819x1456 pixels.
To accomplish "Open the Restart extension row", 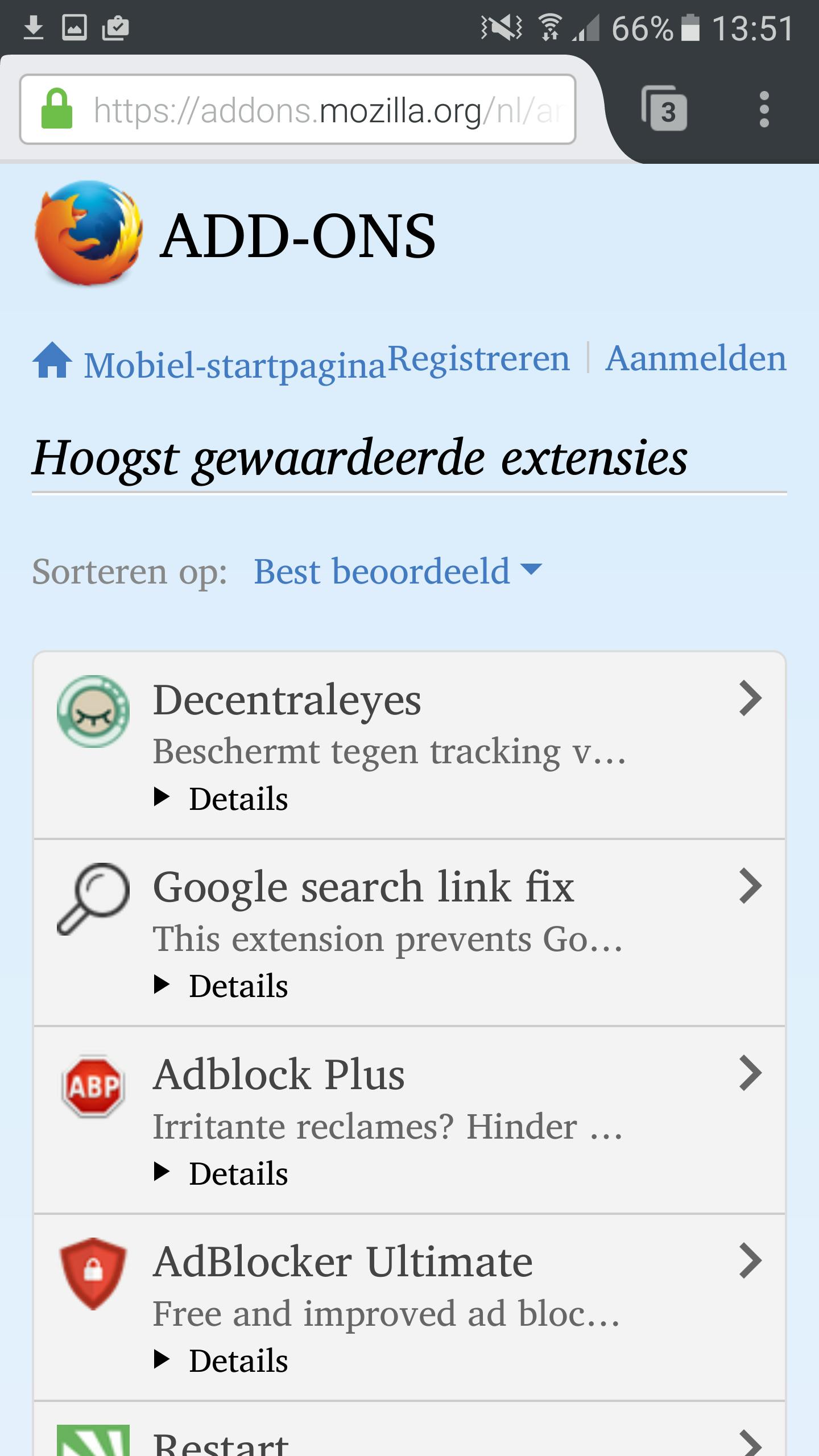I will [409, 1439].
